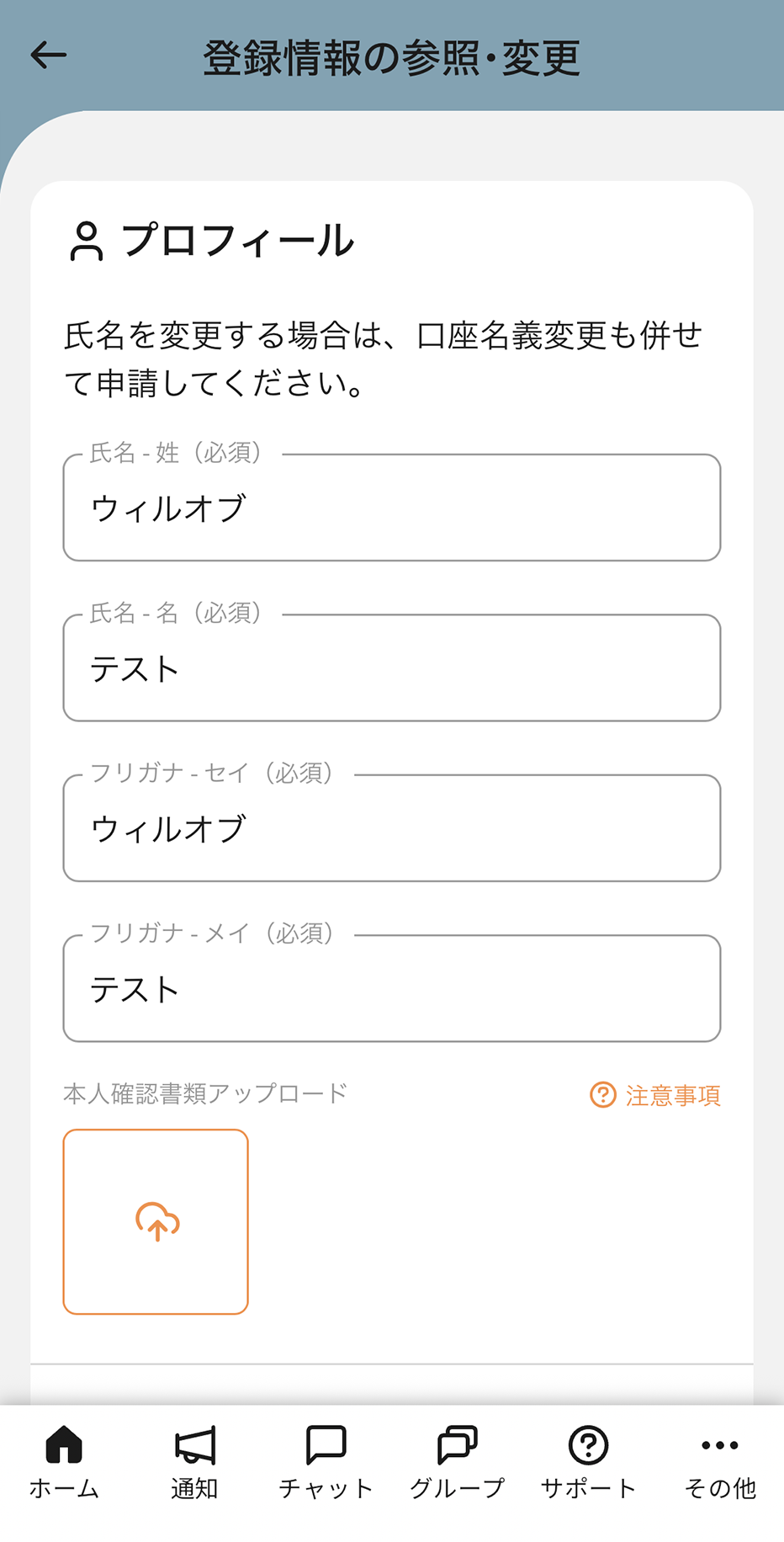The image size is (784, 1542).
Task: Edit the 氏名 - 名 field
Action: [x=391, y=668]
